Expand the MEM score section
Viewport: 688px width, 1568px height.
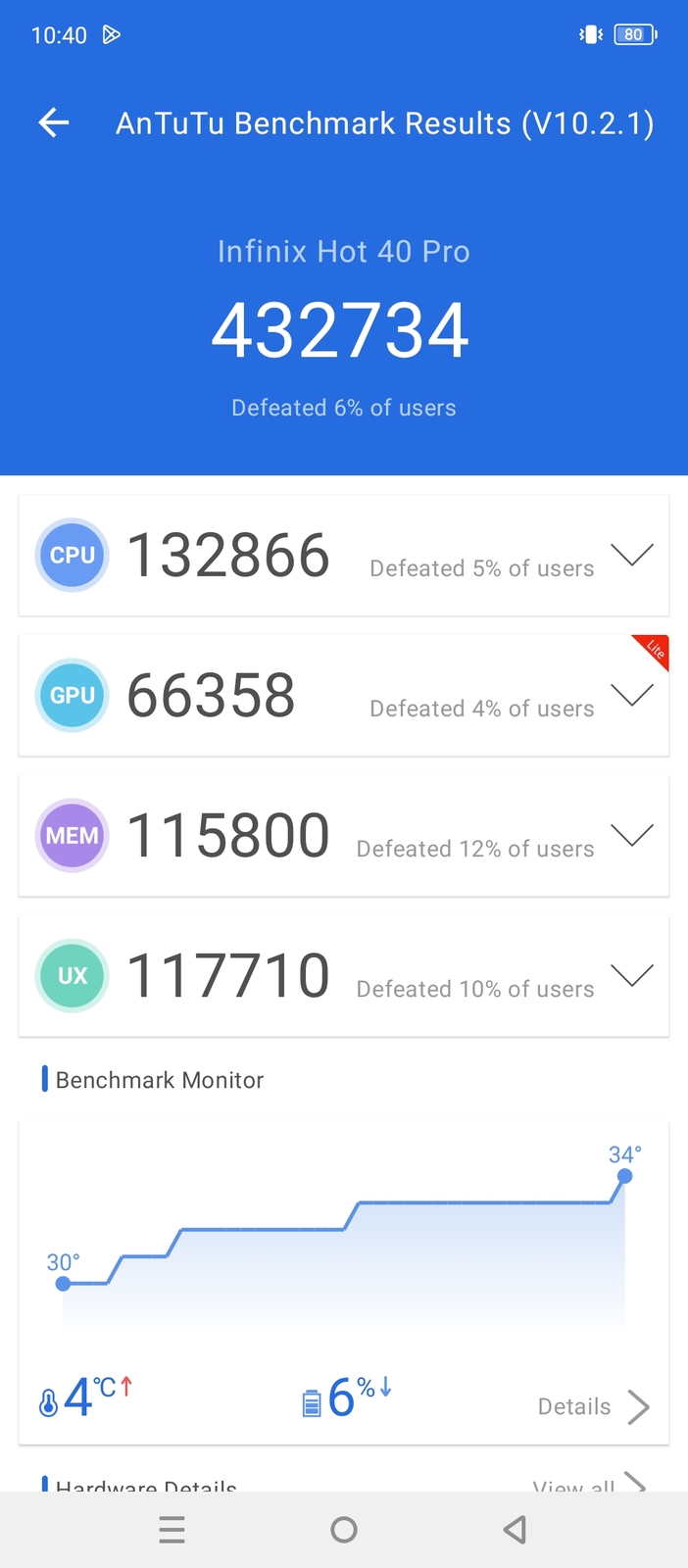click(631, 836)
